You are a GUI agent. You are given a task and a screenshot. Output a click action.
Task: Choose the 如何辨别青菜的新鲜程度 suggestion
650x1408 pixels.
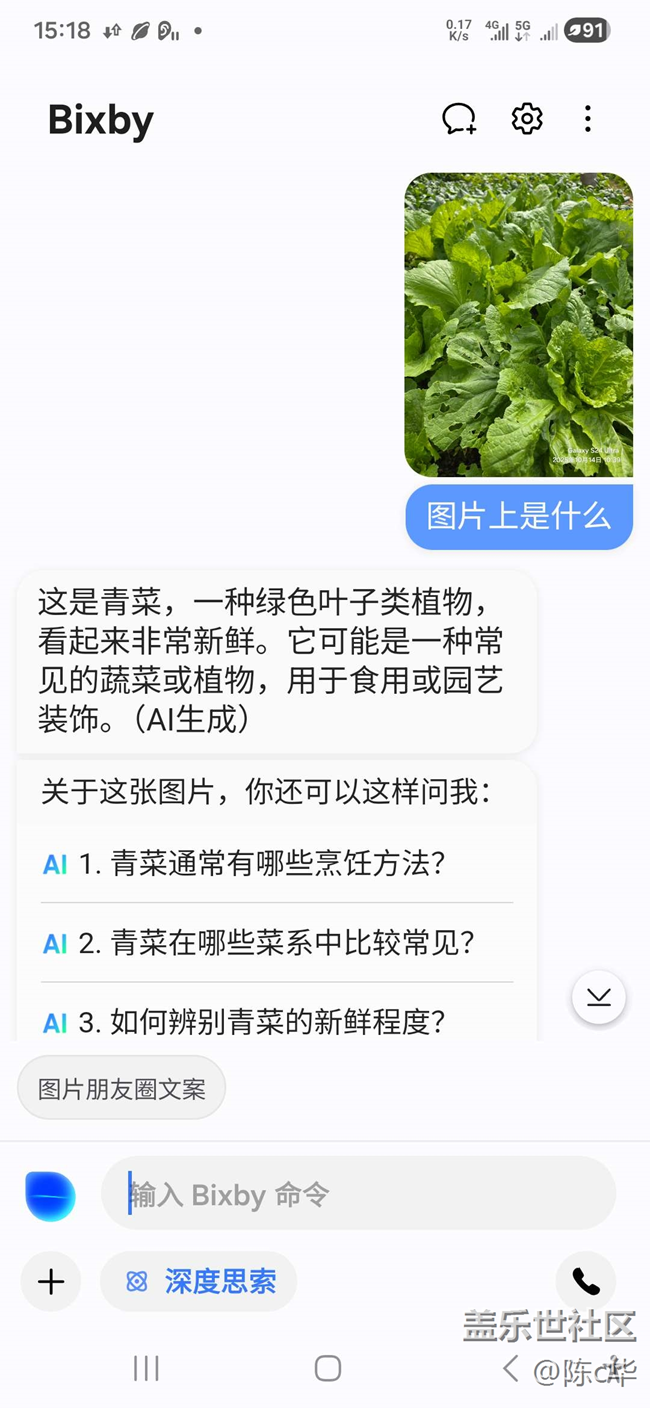tap(277, 1022)
